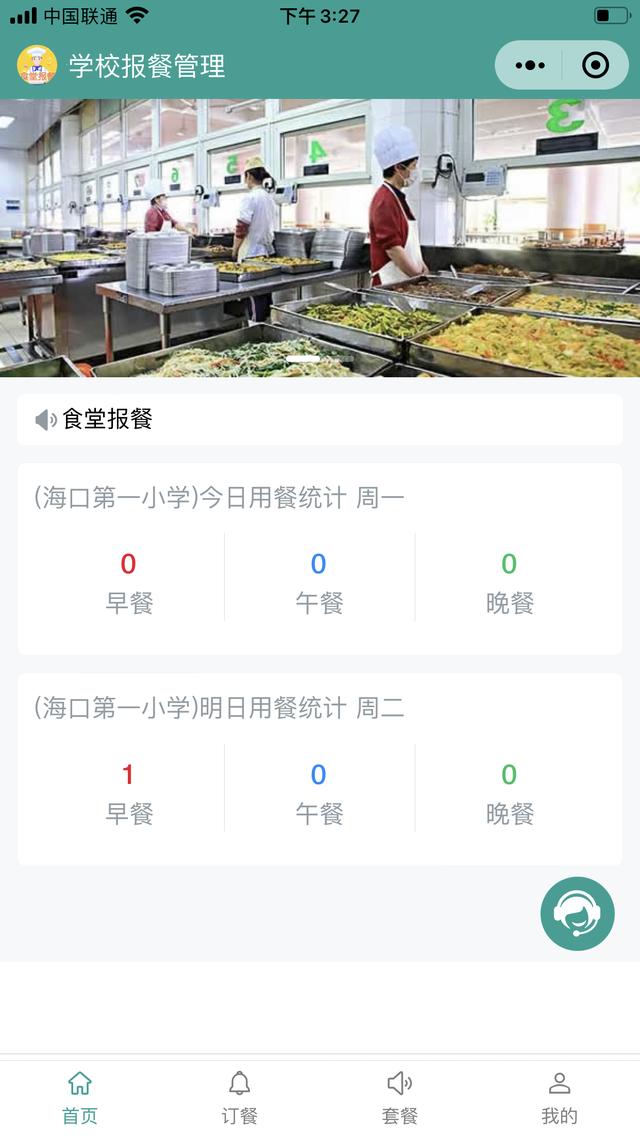Contact customer service via the headset button
640x1138 pixels.
(x=577, y=913)
